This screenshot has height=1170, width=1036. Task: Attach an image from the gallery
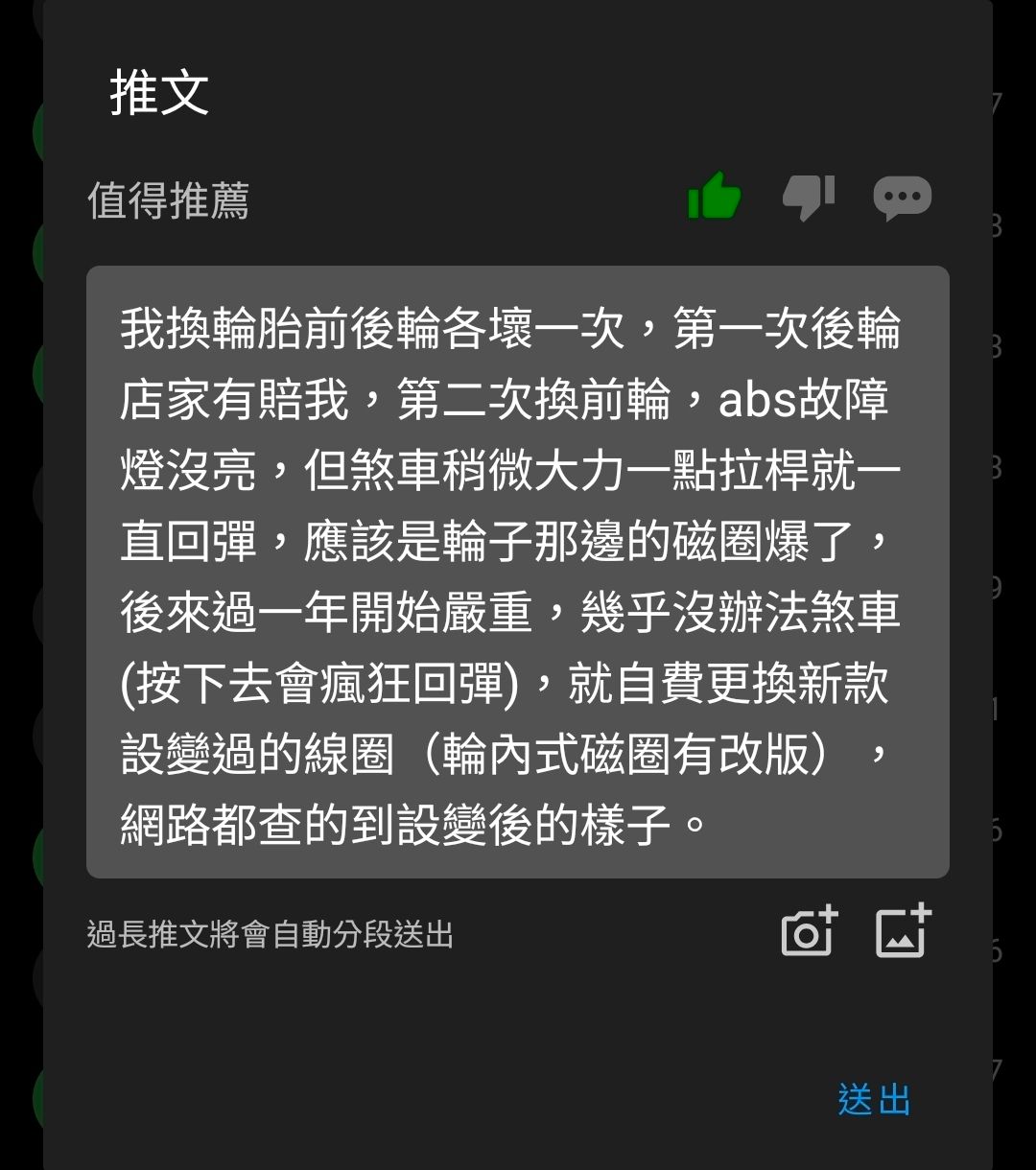[904, 932]
